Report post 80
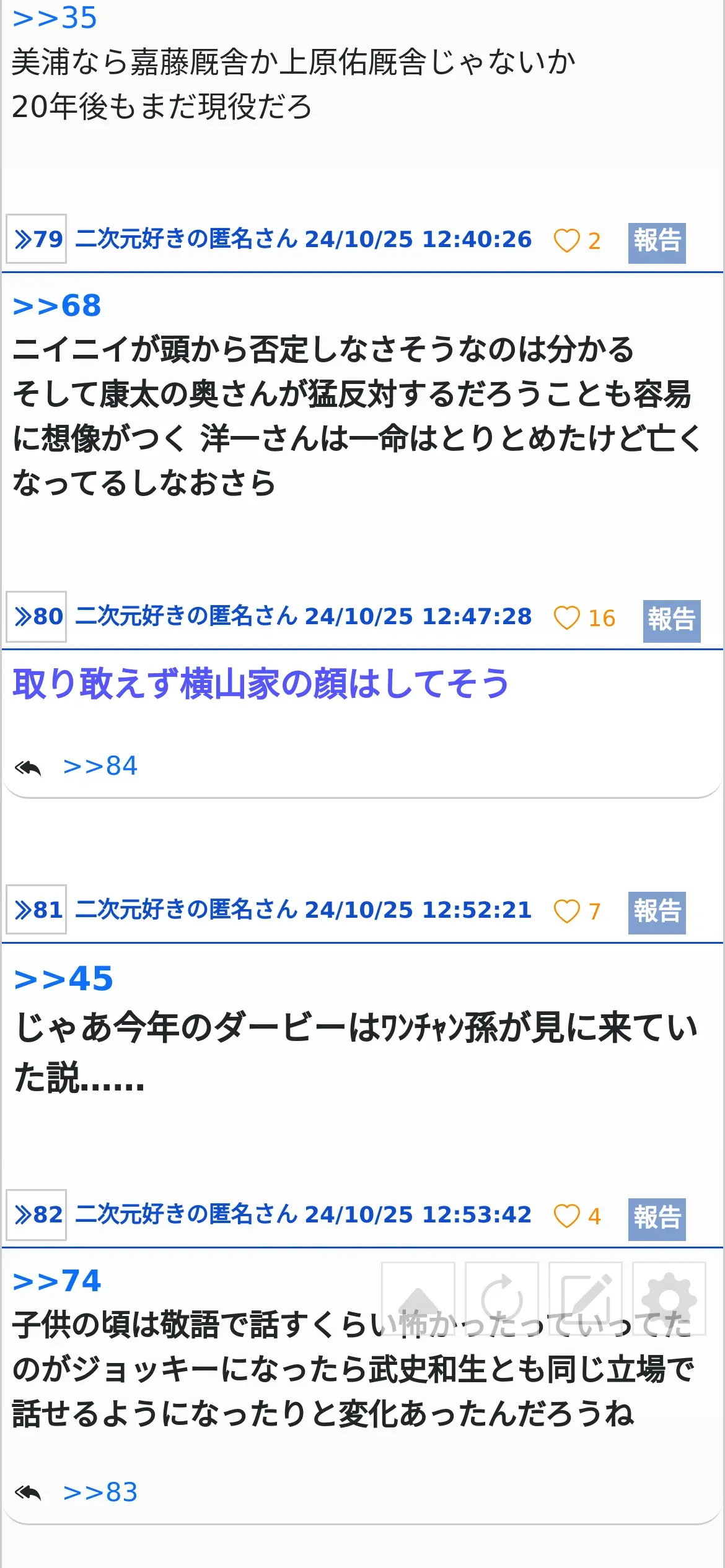The image size is (725, 1568). click(672, 621)
